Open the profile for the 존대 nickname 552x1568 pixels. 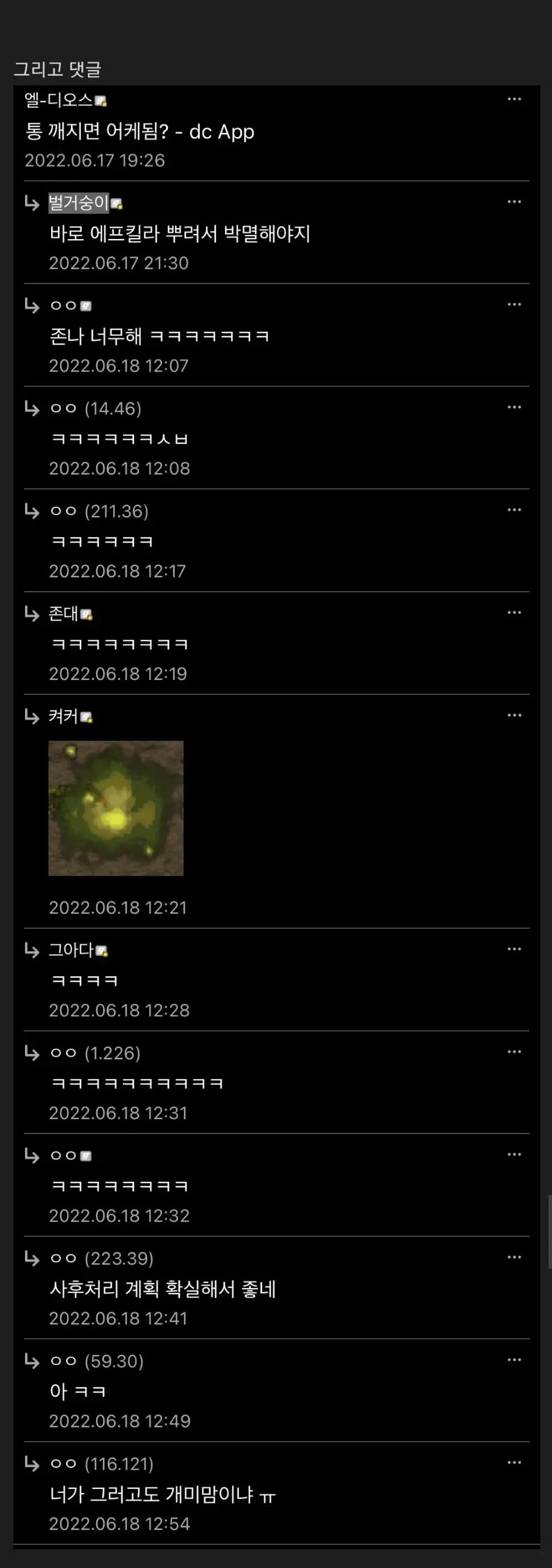point(63,613)
